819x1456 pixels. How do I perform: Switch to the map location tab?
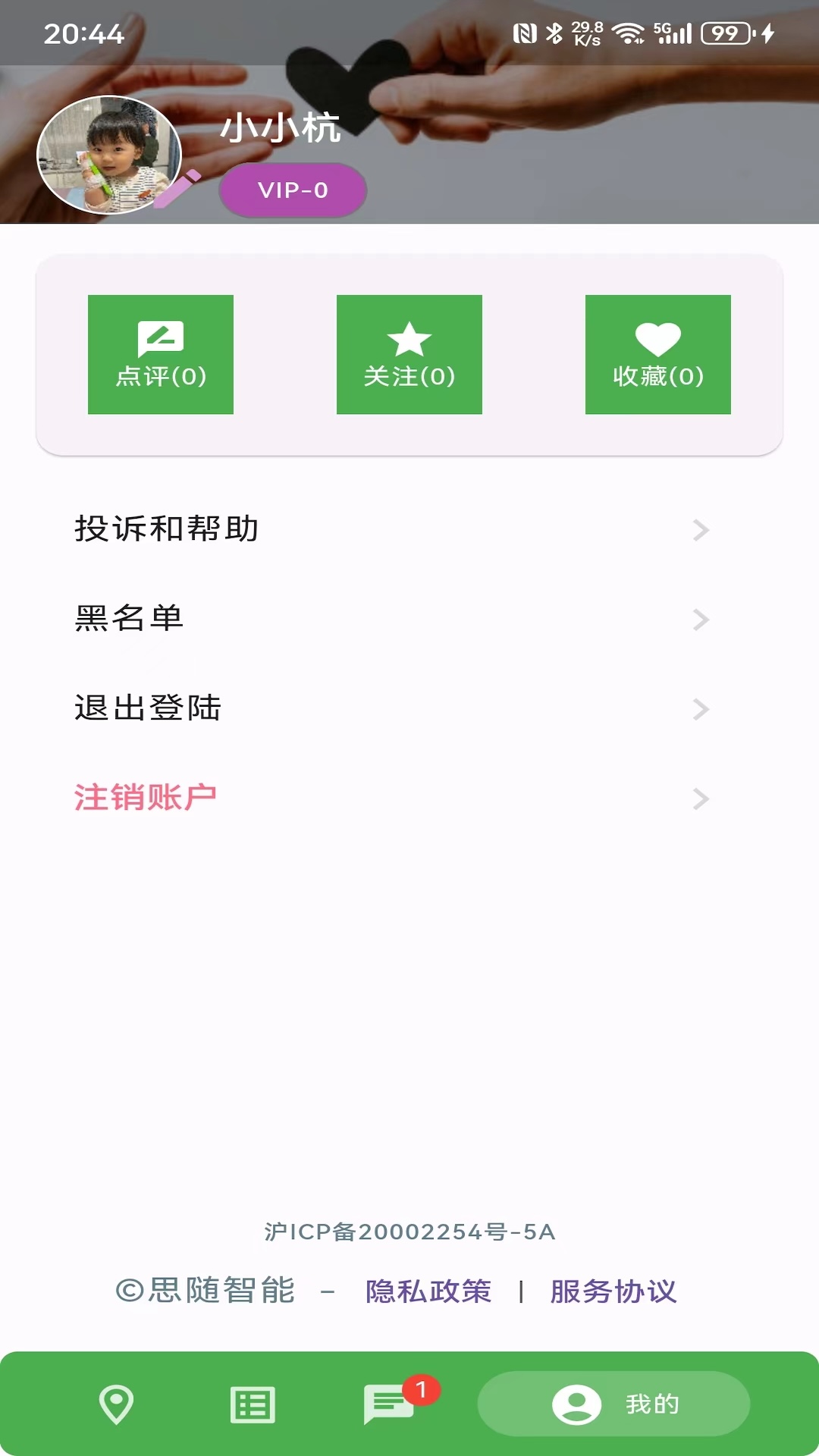[116, 1404]
